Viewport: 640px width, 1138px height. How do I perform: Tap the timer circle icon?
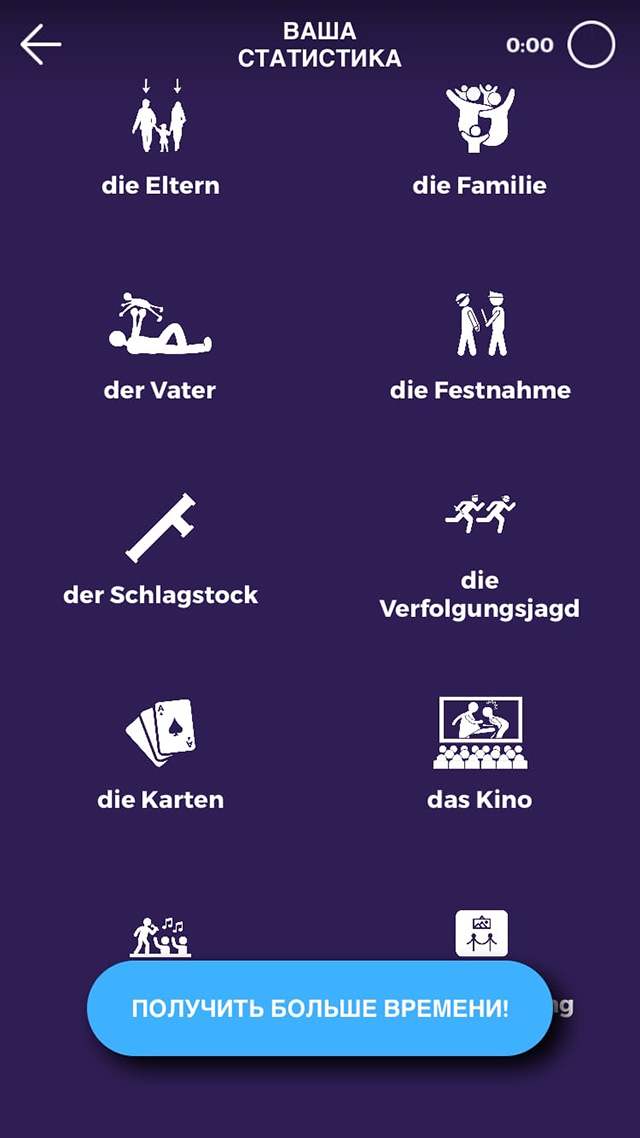tap(591, 45)
